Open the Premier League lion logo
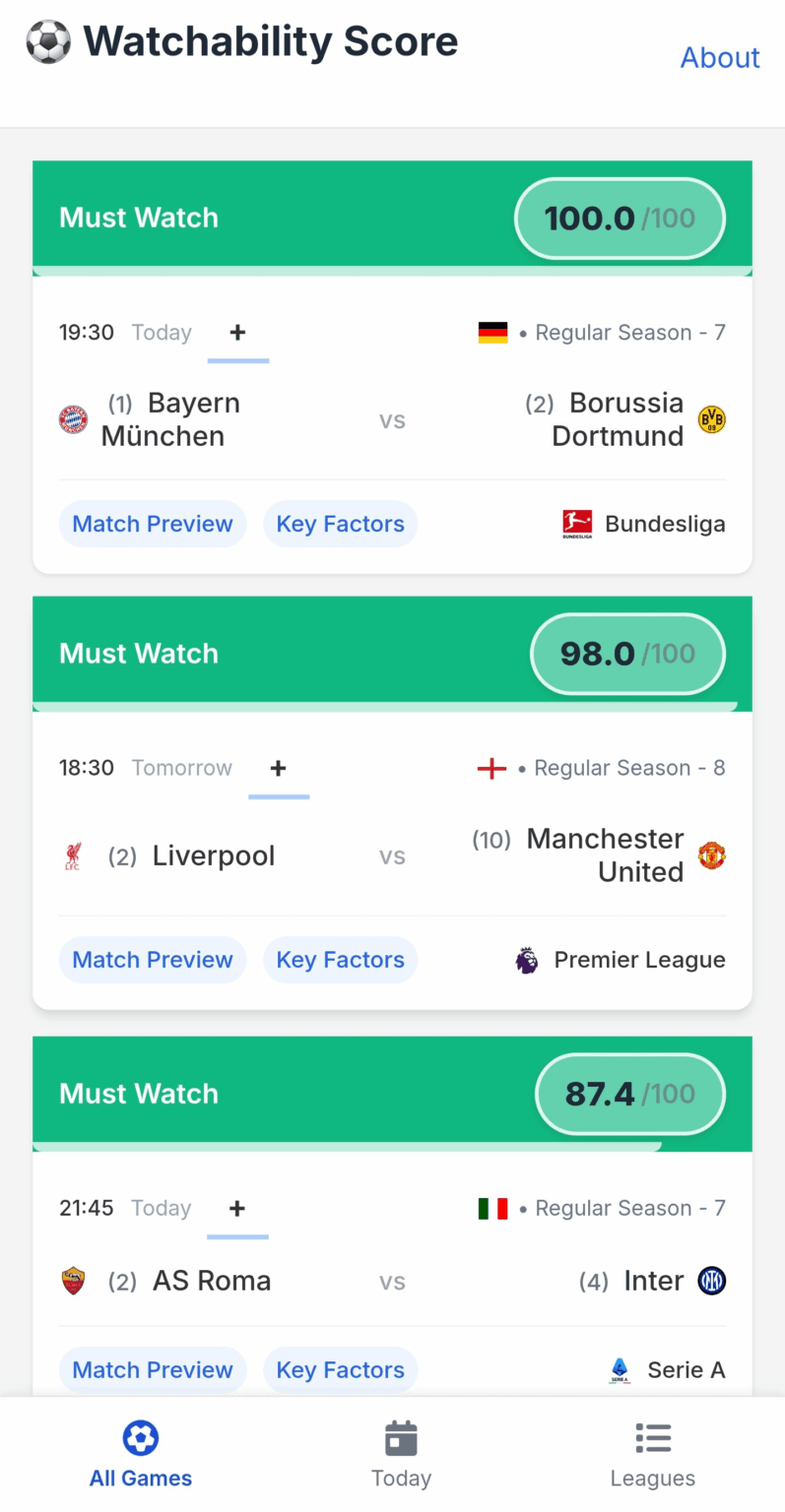Viewport: 785px width, 1512px height. [x=527, y=960]
